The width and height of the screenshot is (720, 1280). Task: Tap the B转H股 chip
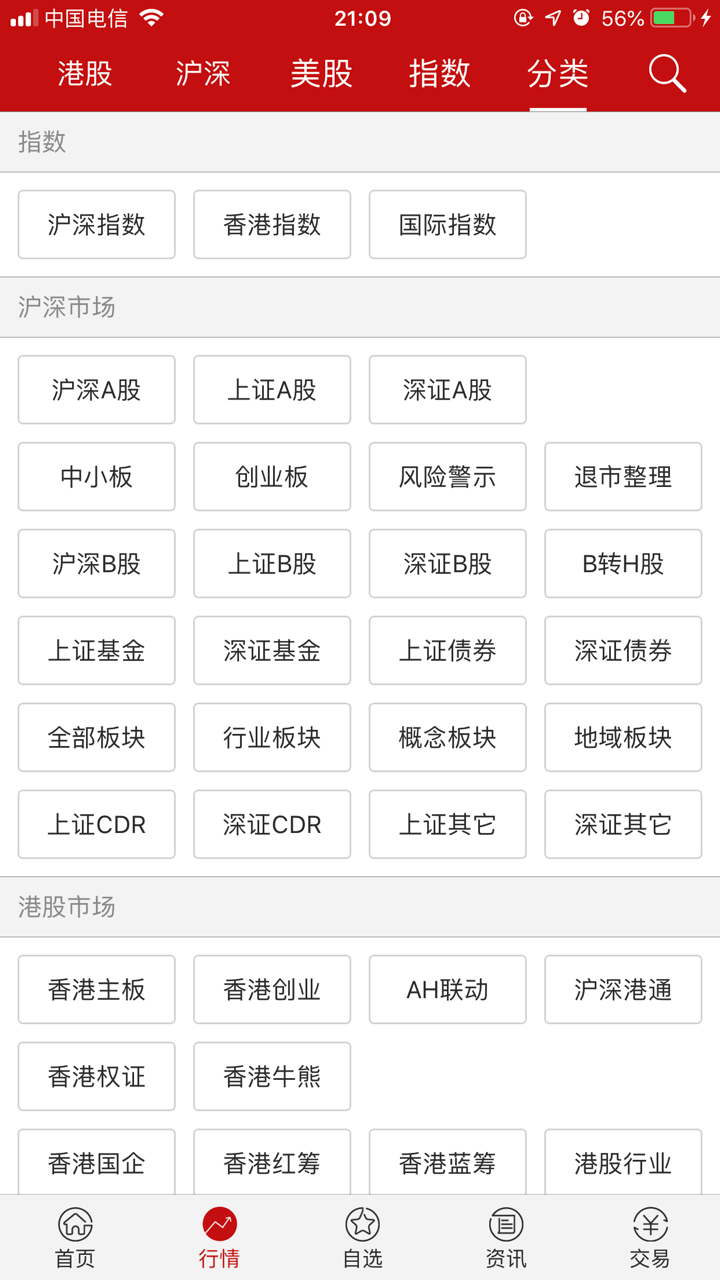pos(623,564)
